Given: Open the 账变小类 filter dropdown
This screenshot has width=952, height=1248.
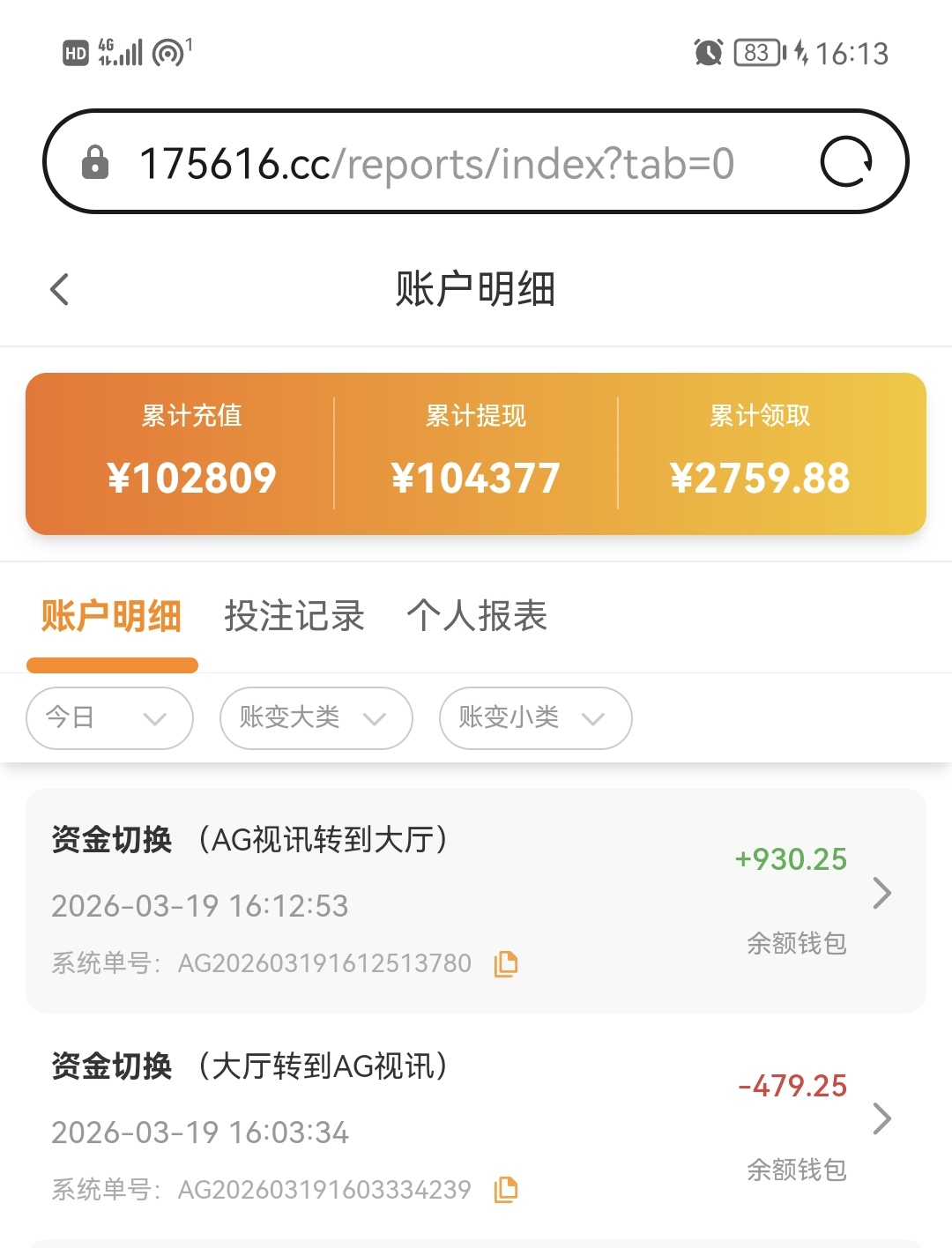Looking at the screenshot, I should [x=535, y=718].
